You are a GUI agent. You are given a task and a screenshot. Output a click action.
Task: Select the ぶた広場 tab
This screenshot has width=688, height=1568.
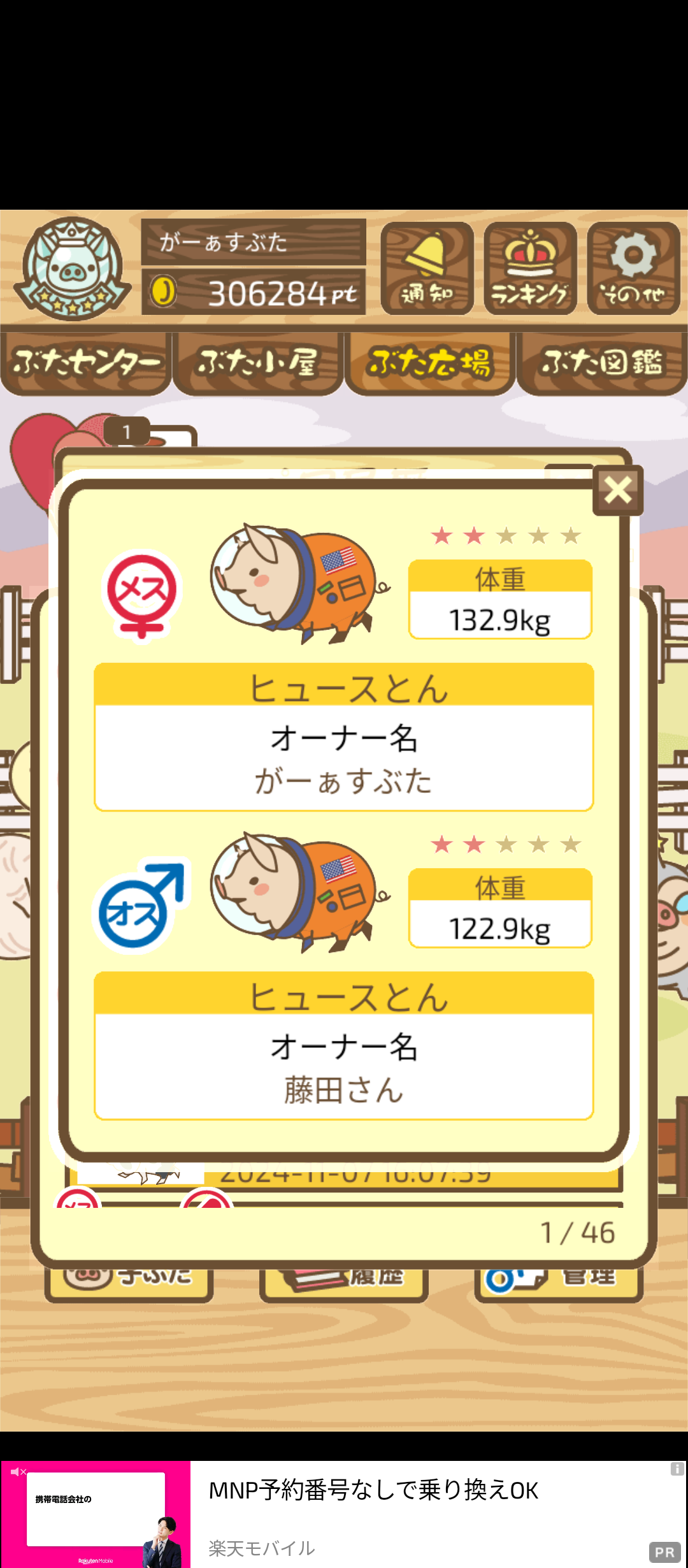(x=430, y=362)
